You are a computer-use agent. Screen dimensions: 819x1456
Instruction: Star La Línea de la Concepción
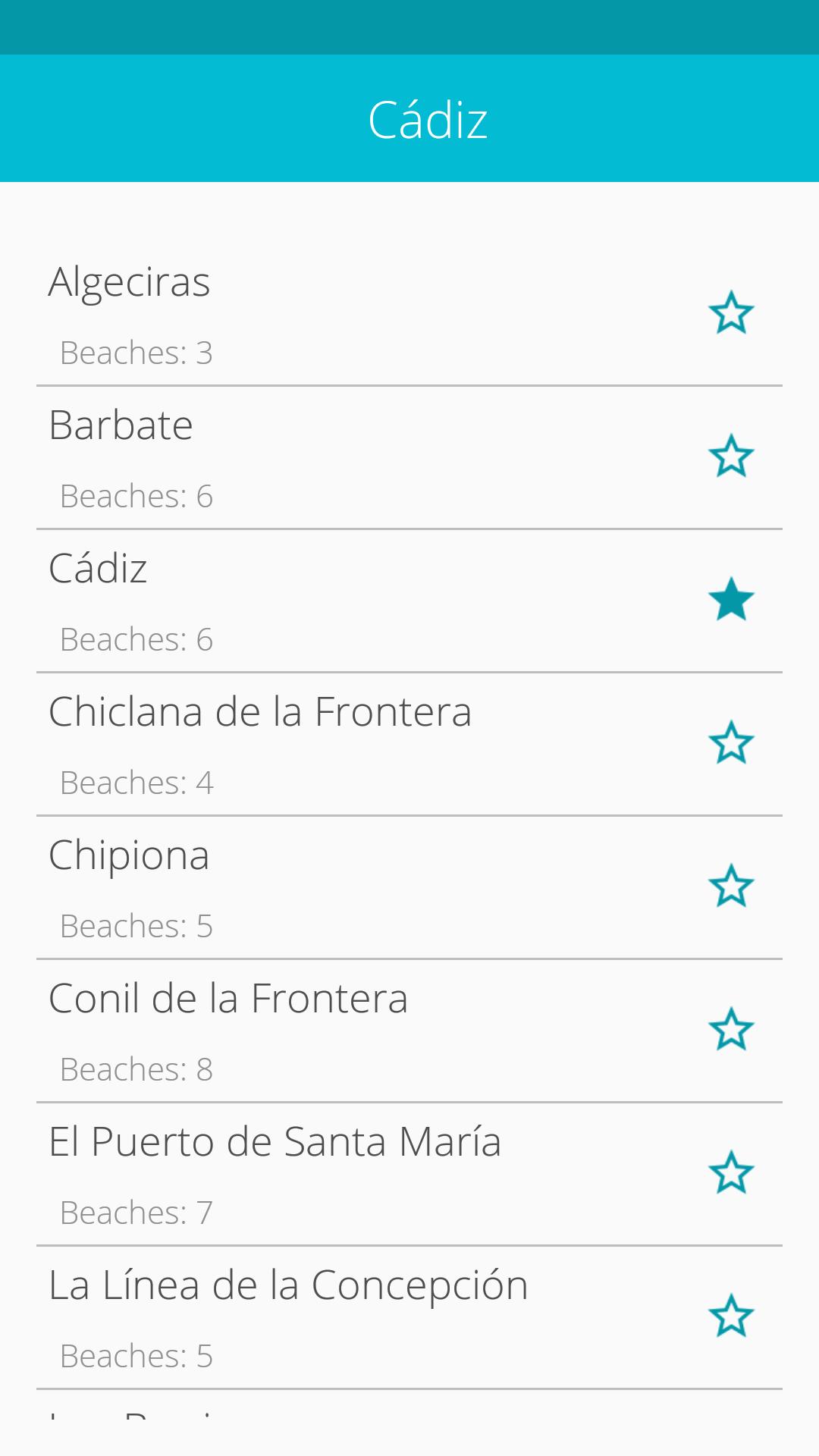pos(731,1316)
